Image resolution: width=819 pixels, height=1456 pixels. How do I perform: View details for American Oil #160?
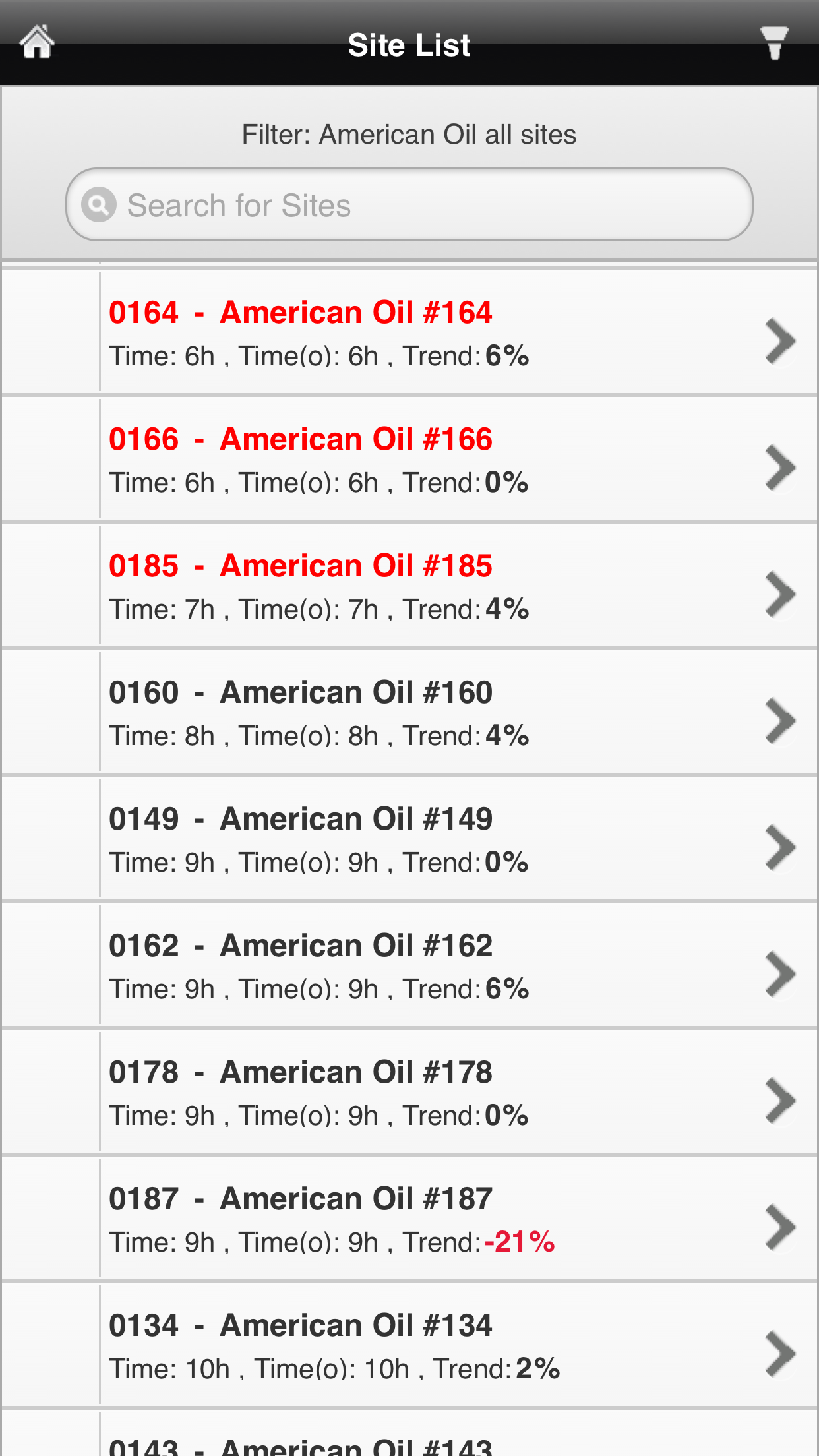point(409,712)
